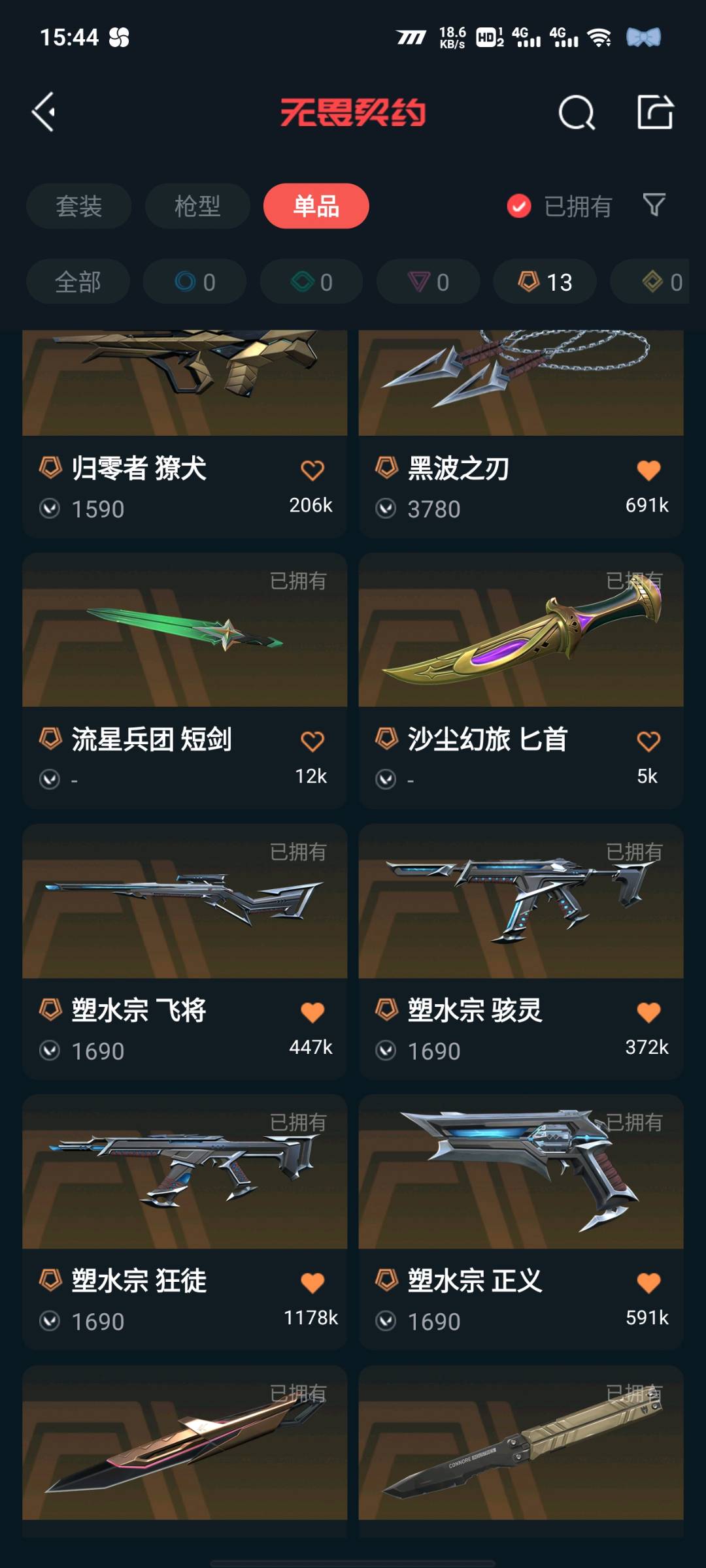Screen dimensions: 706x1568
Task: Select the orange tier chip showing 13
Action: pos(545,282)
